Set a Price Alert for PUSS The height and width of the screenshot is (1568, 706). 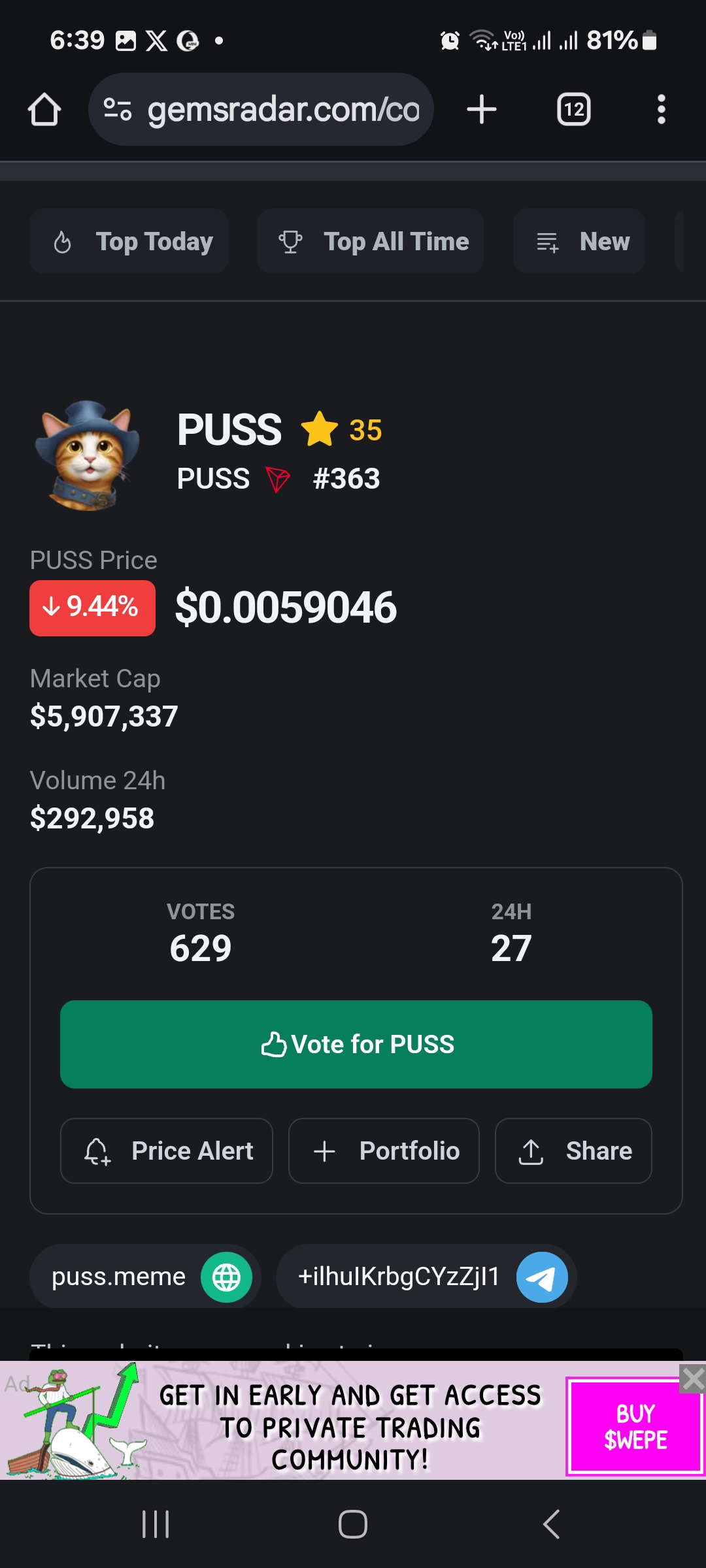pyautogui.click(x=167, y=1151)
